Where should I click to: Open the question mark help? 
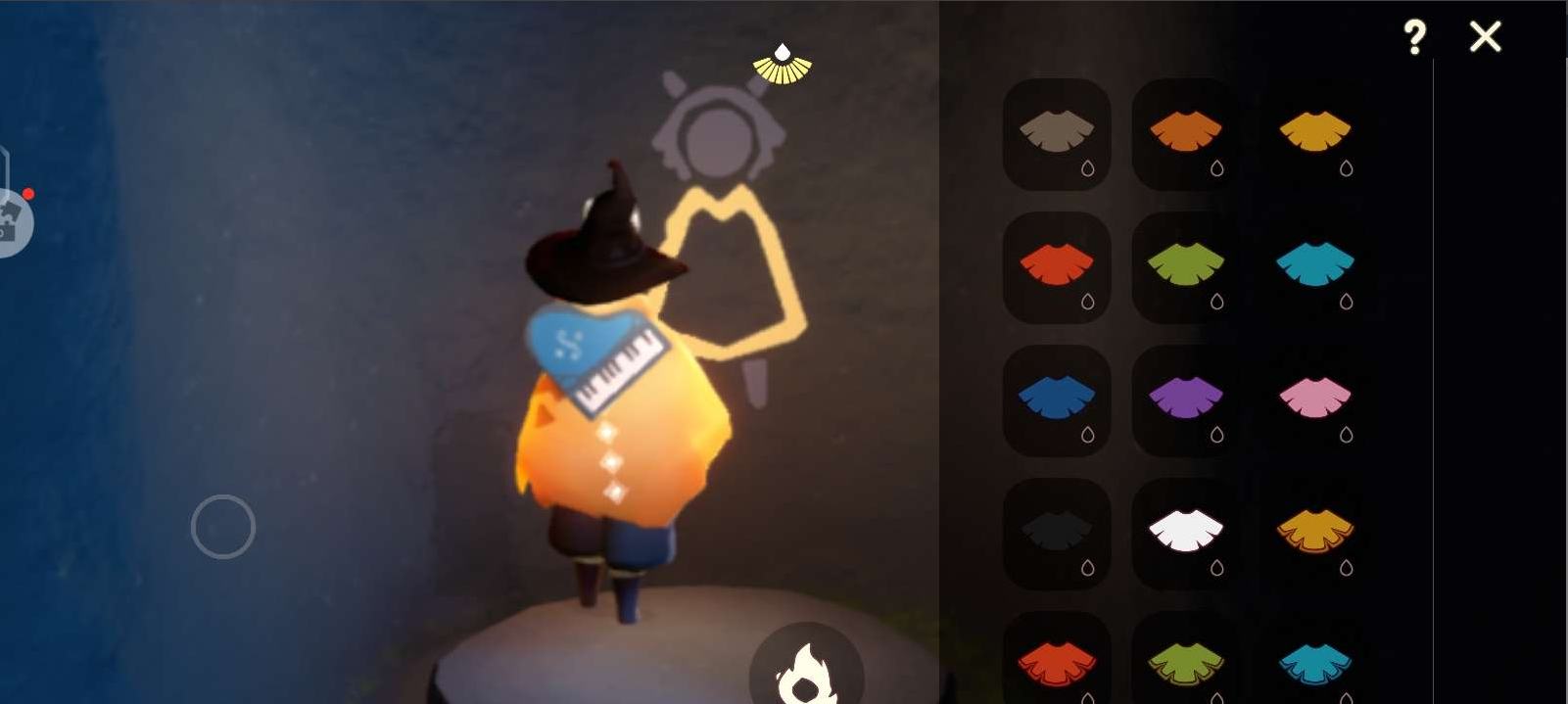1414,38
